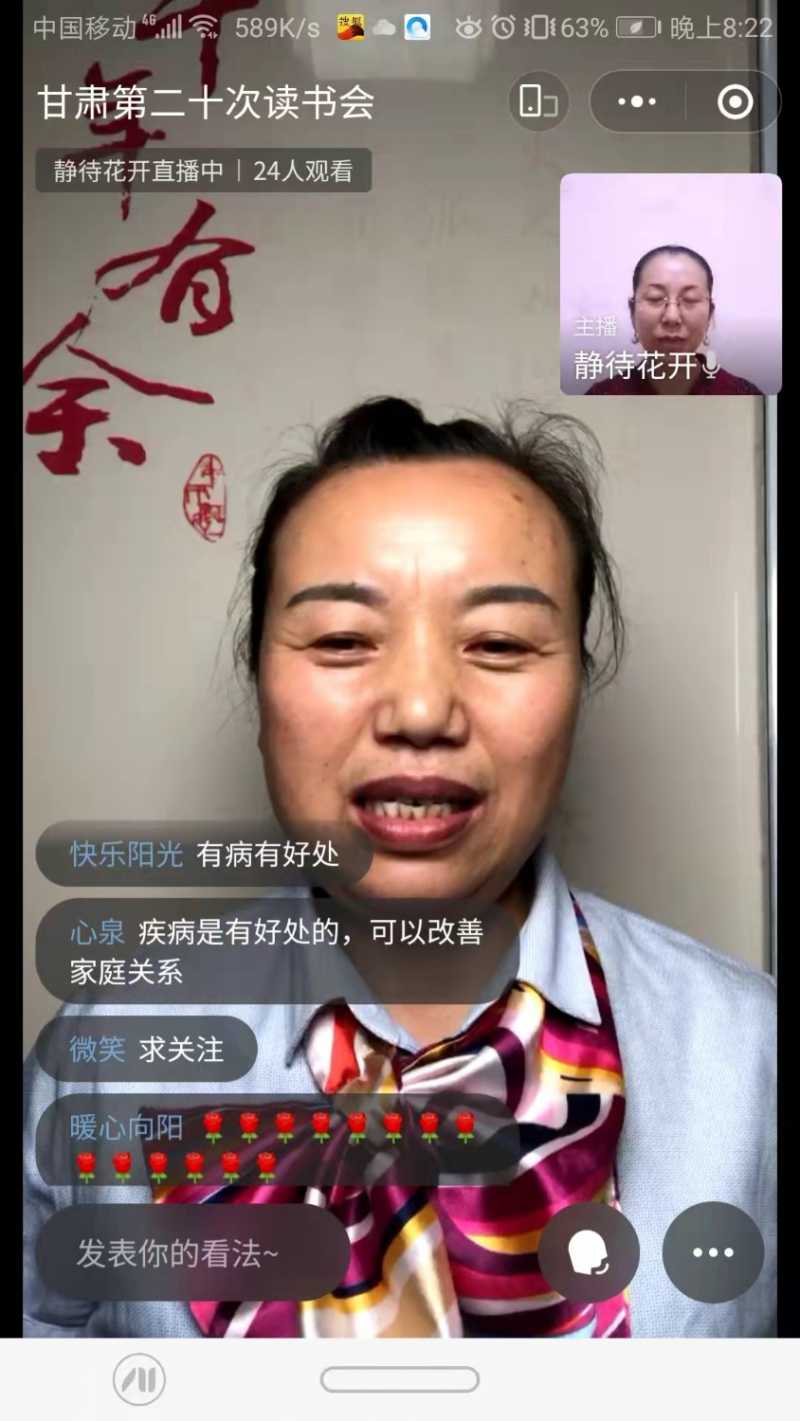Open the 静待花开 host video thumbnail

point(670,284)
